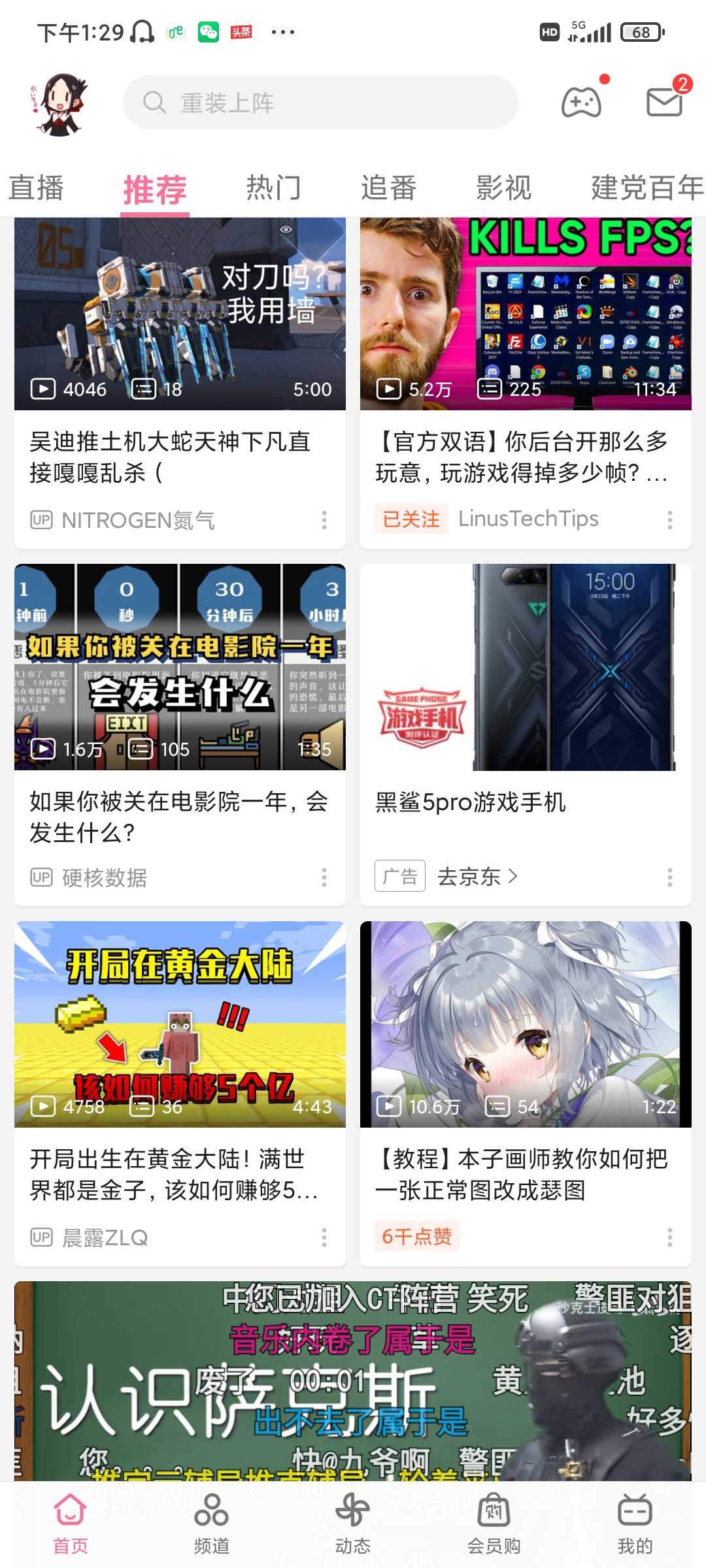Switch to the 影视 tab

[503, 188]
